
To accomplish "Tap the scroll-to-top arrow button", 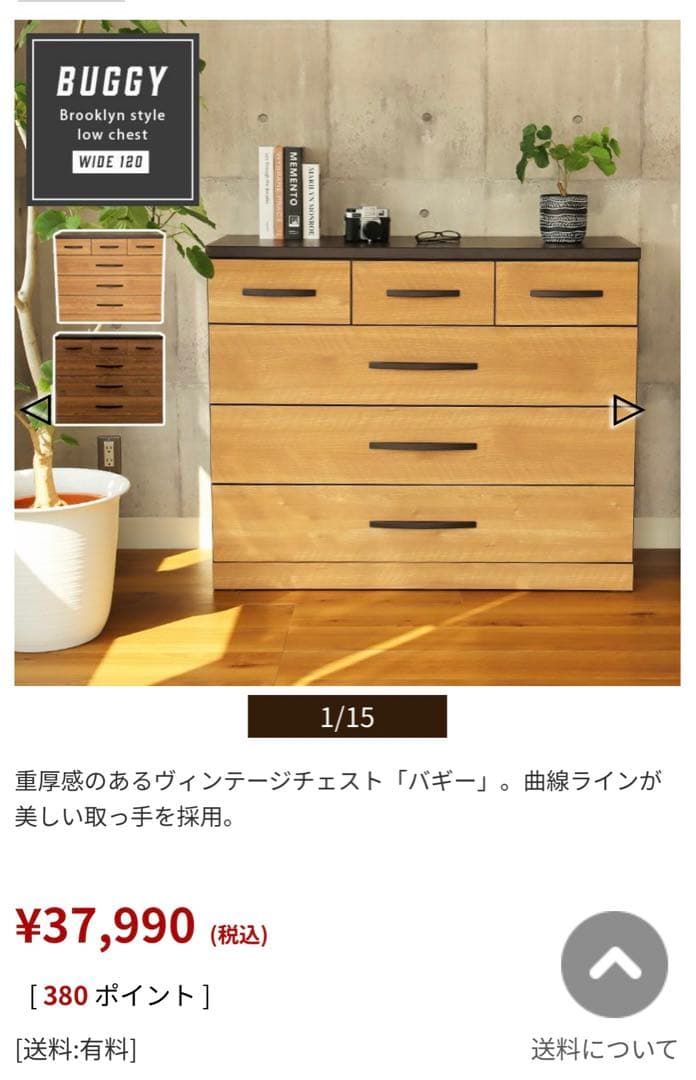I will pyautogui.click(x=614, y=964).
